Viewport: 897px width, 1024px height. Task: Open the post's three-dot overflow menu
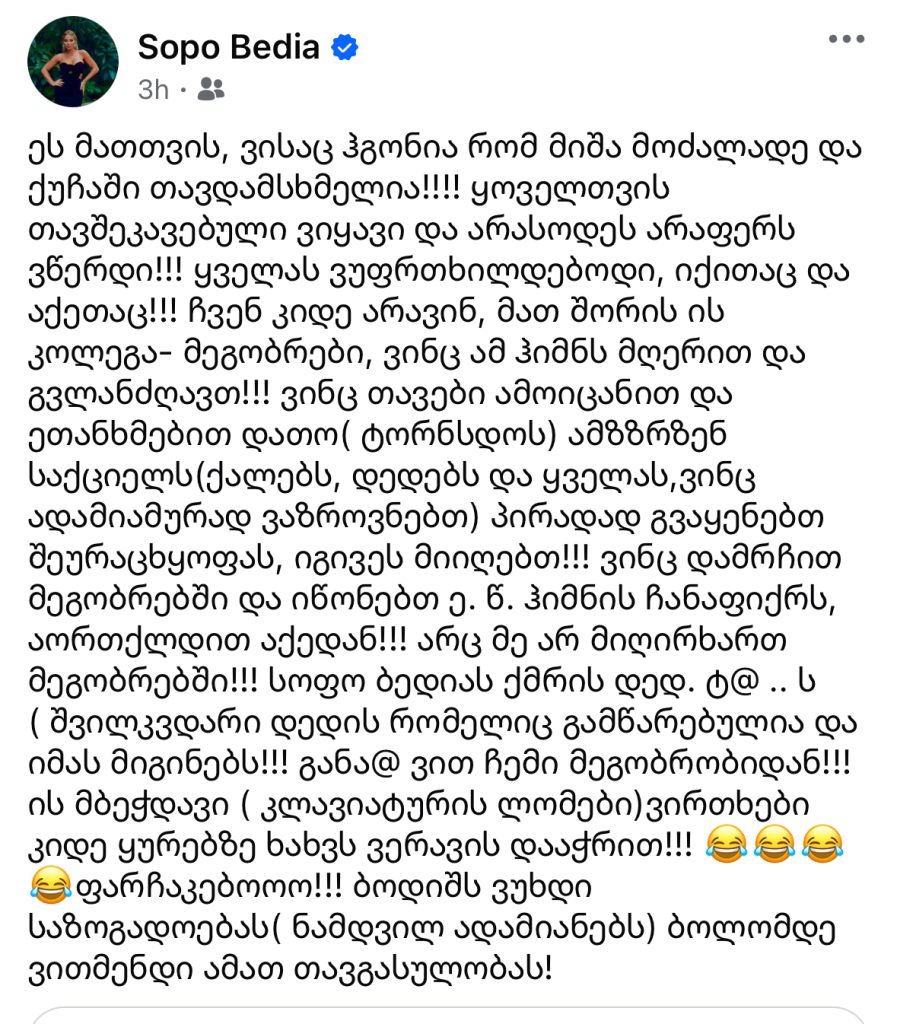click(846, 40)
